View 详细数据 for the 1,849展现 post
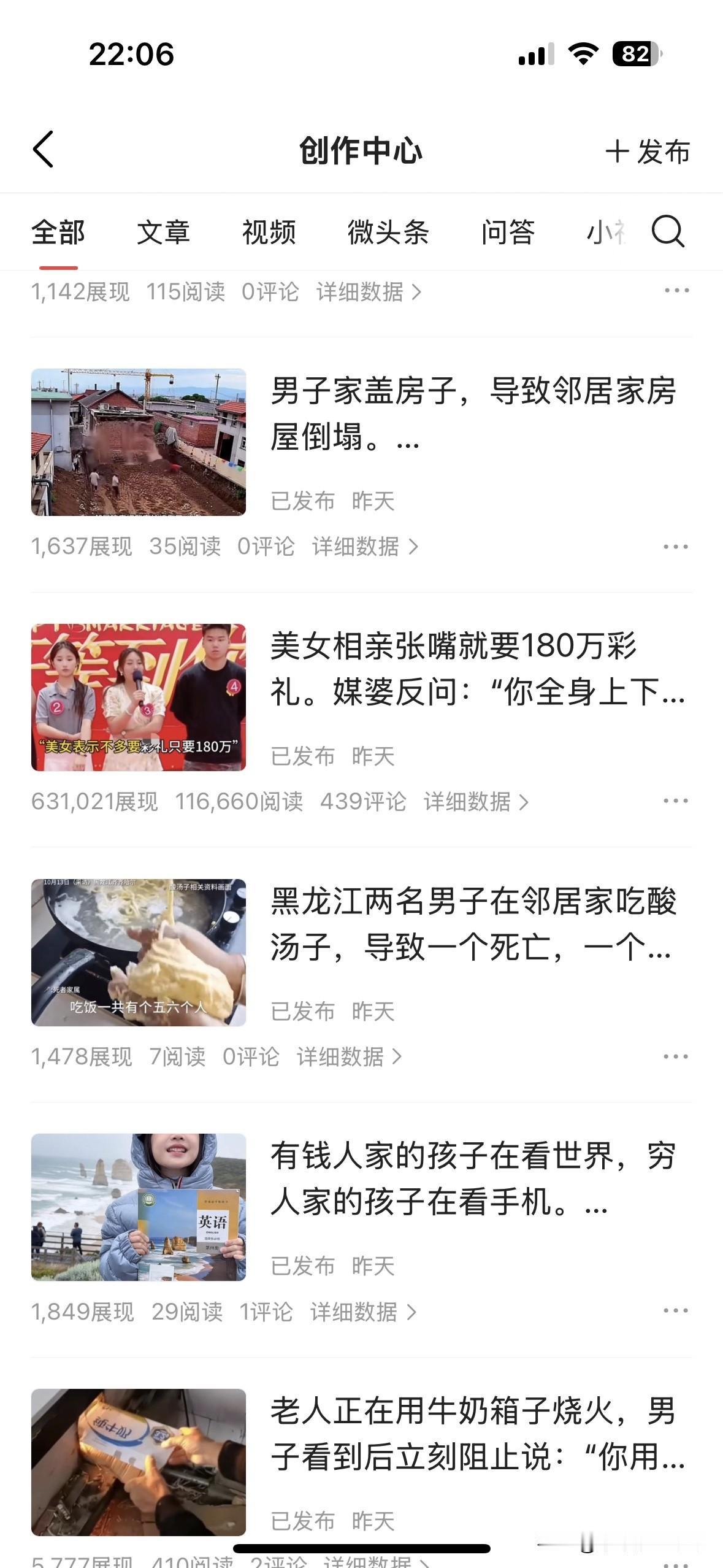 click(363, 1312)
